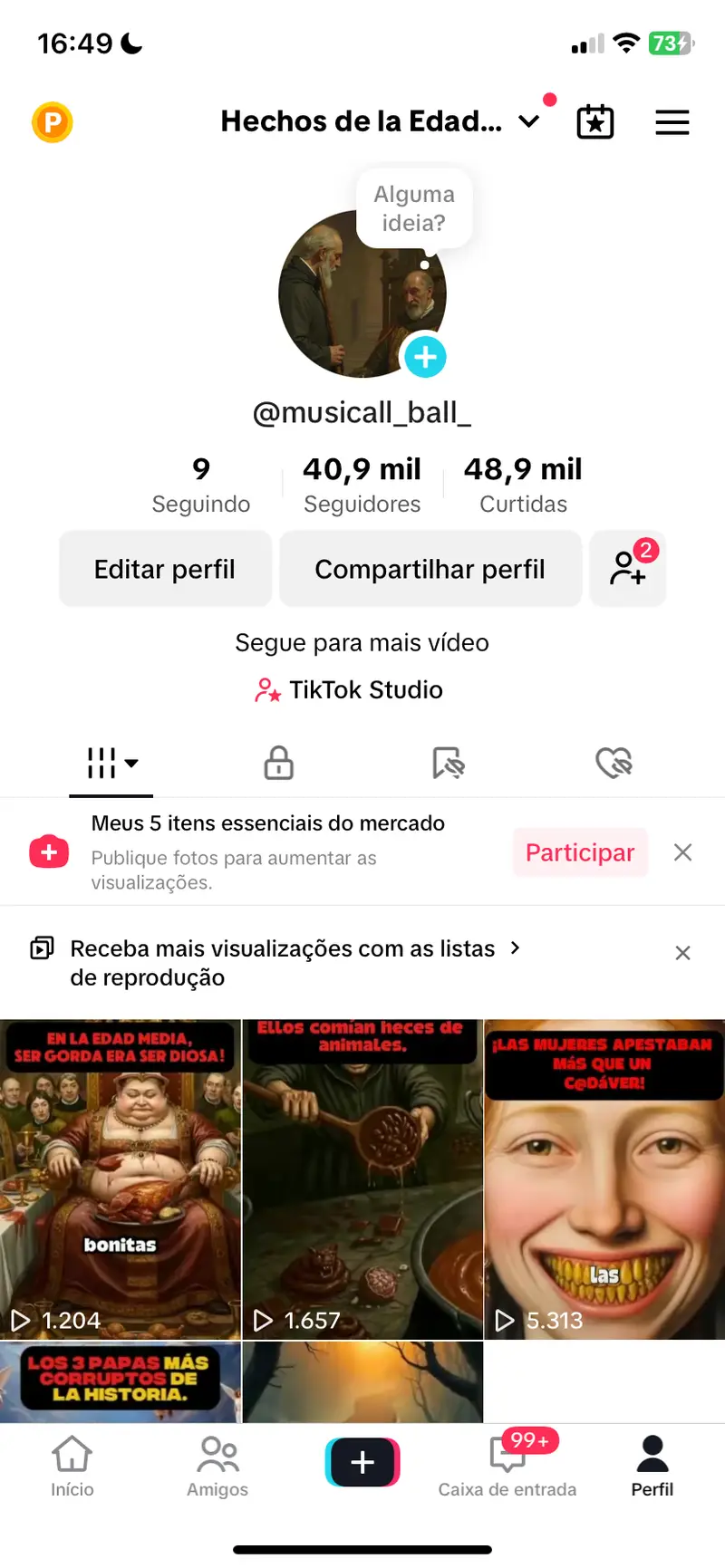This screenshot has height=1568, width=725.
Task: Open TikTok Studio
Action: (x=350, y=690)
